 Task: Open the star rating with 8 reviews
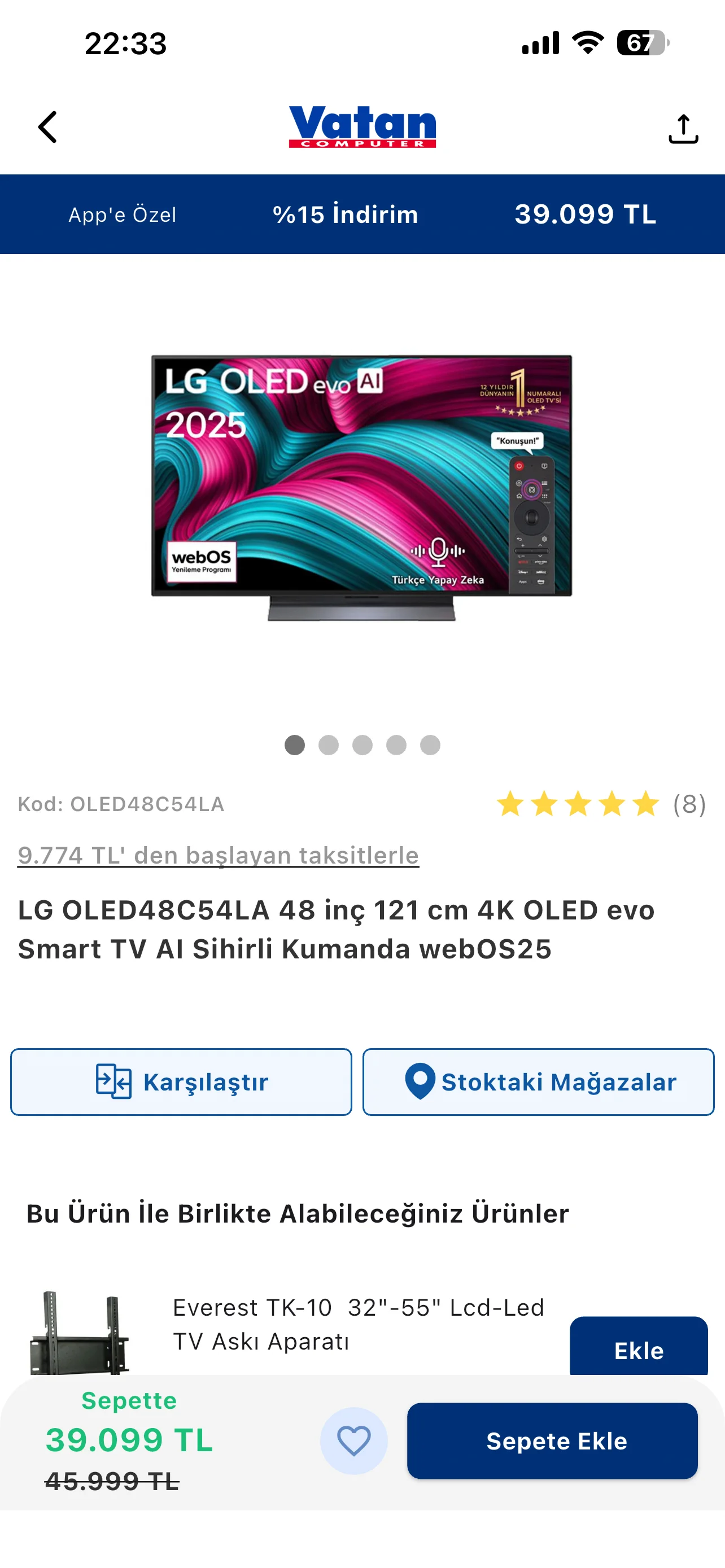600,804
